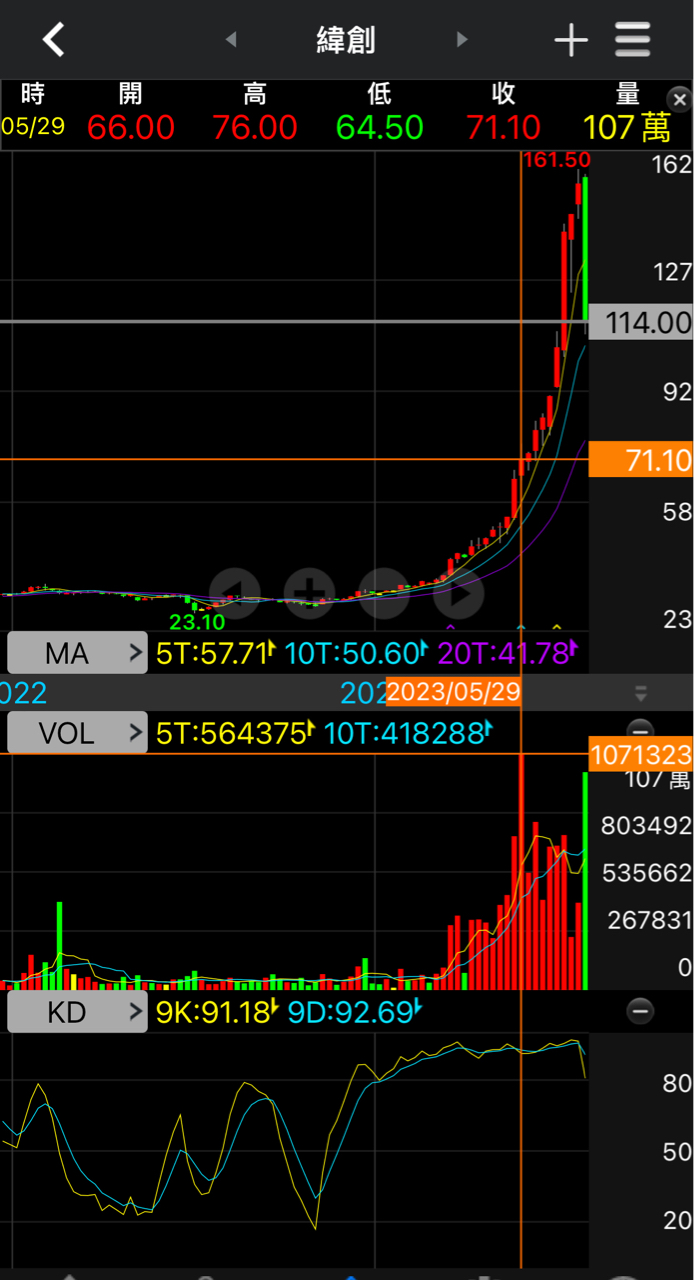694x1280 pixels.
Task: Collapse the VOL panel with minus icon
Action: (x=641, y=729)
